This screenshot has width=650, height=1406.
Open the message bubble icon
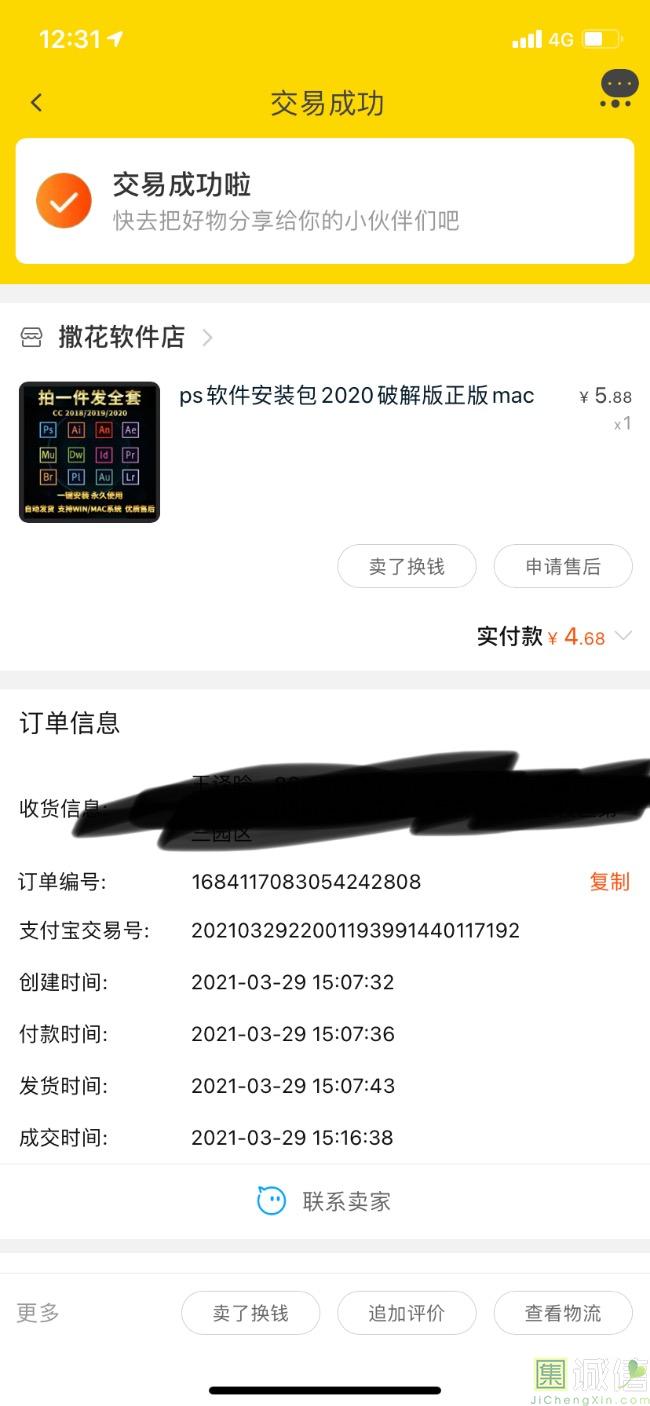618,88
